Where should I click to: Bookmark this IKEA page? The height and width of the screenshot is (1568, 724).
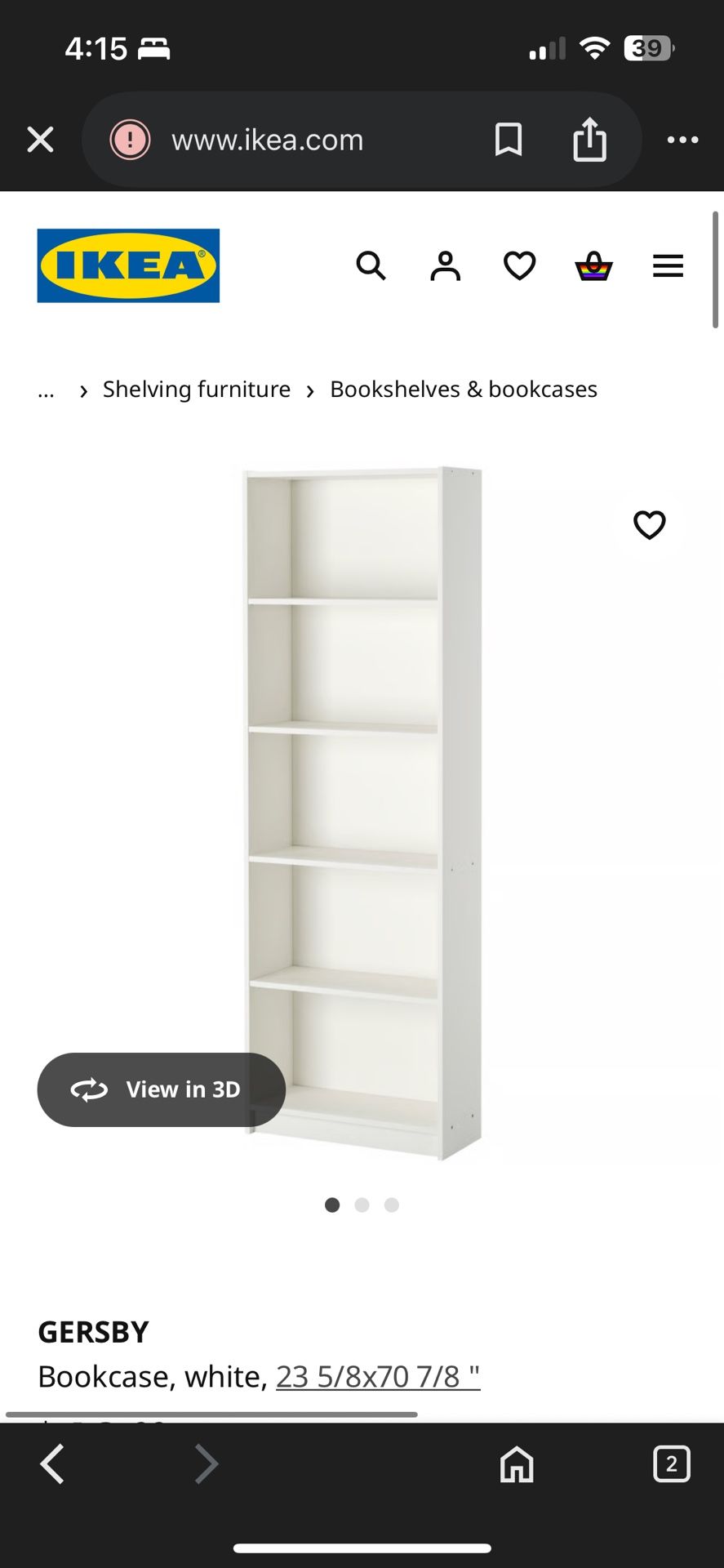pos(508,140)
